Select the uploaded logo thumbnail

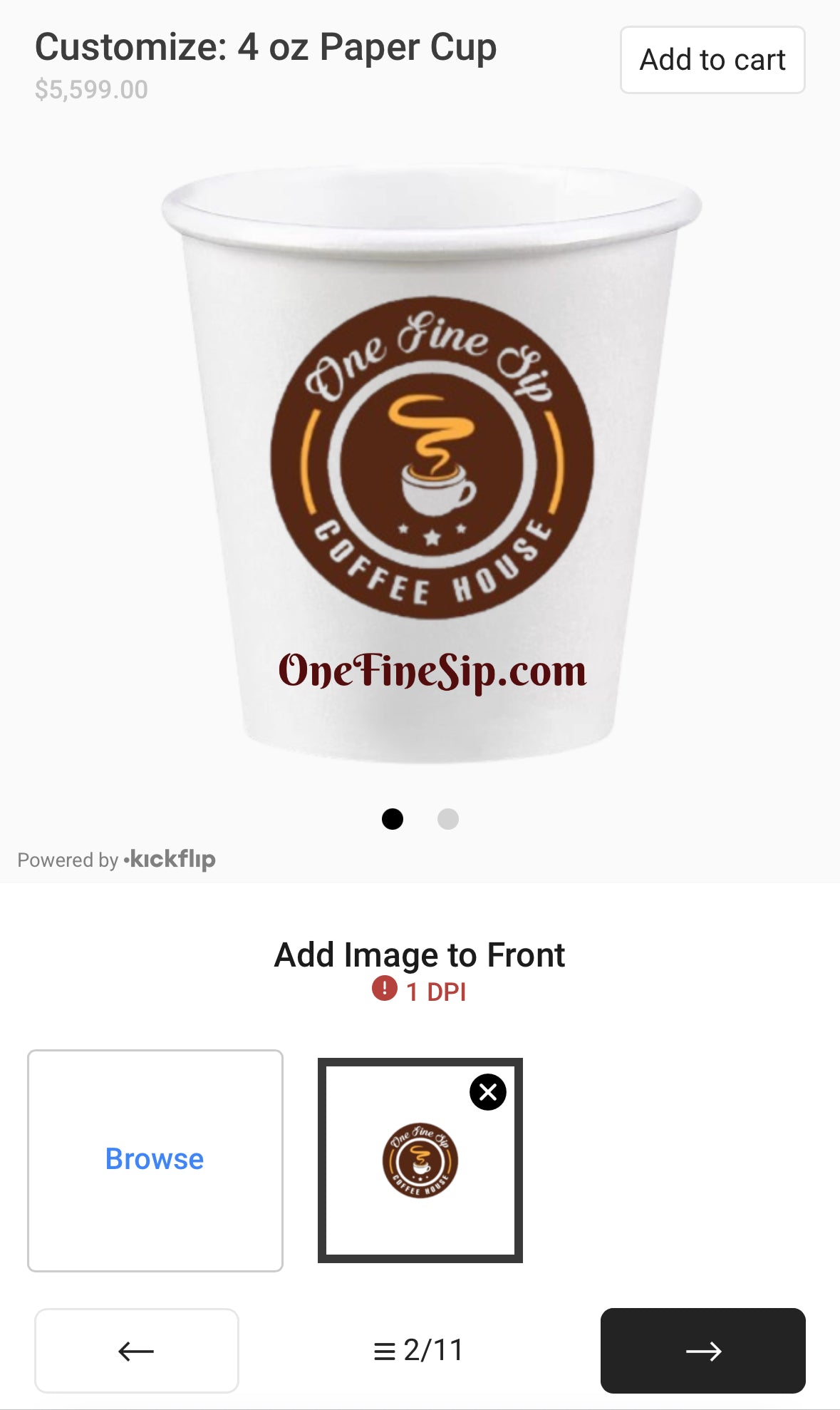coord(420,1161)
